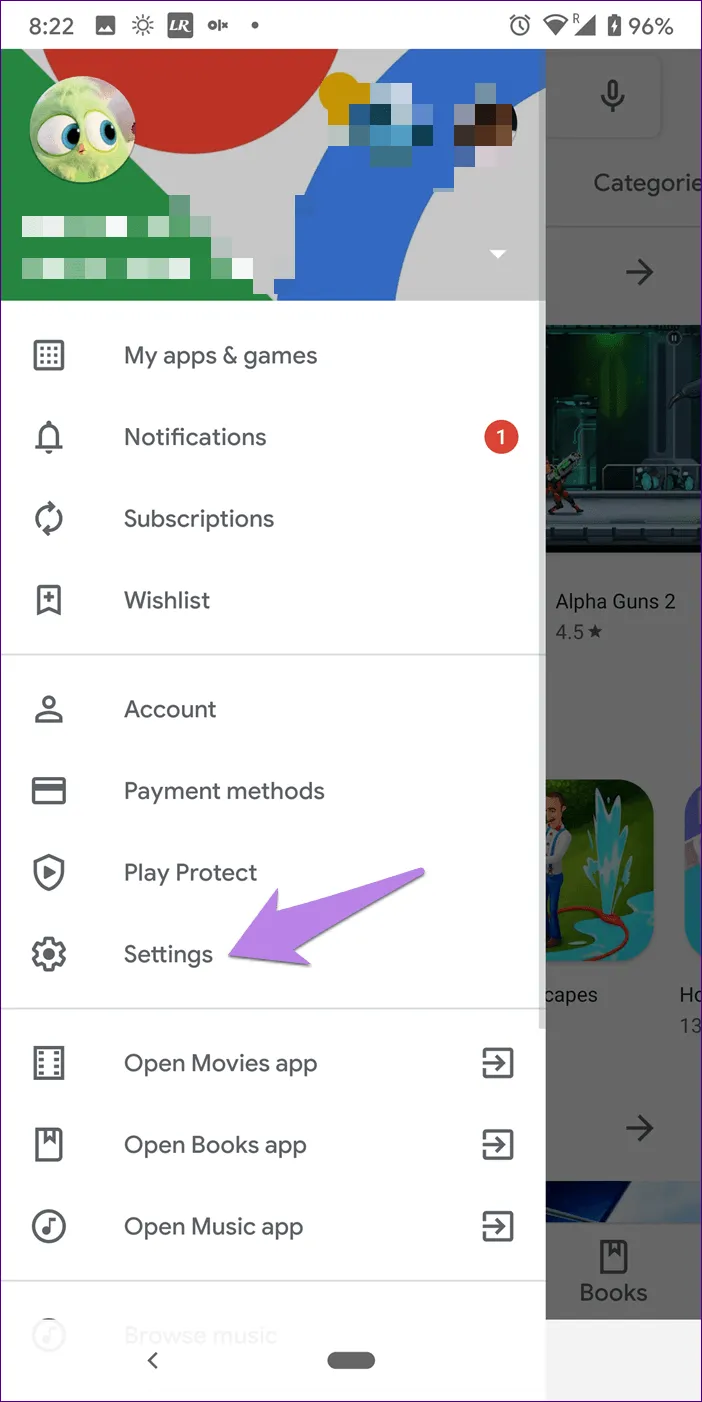This screenshot has height=1402, width=702.
Task: Tap the system back button
Action: point(152,1360)
